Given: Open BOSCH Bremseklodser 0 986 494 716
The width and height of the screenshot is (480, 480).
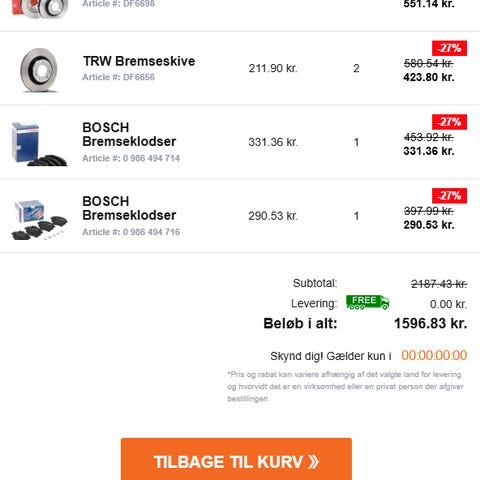Looking at the screenshot, I should pyautogui.click(x=129, y=208).
